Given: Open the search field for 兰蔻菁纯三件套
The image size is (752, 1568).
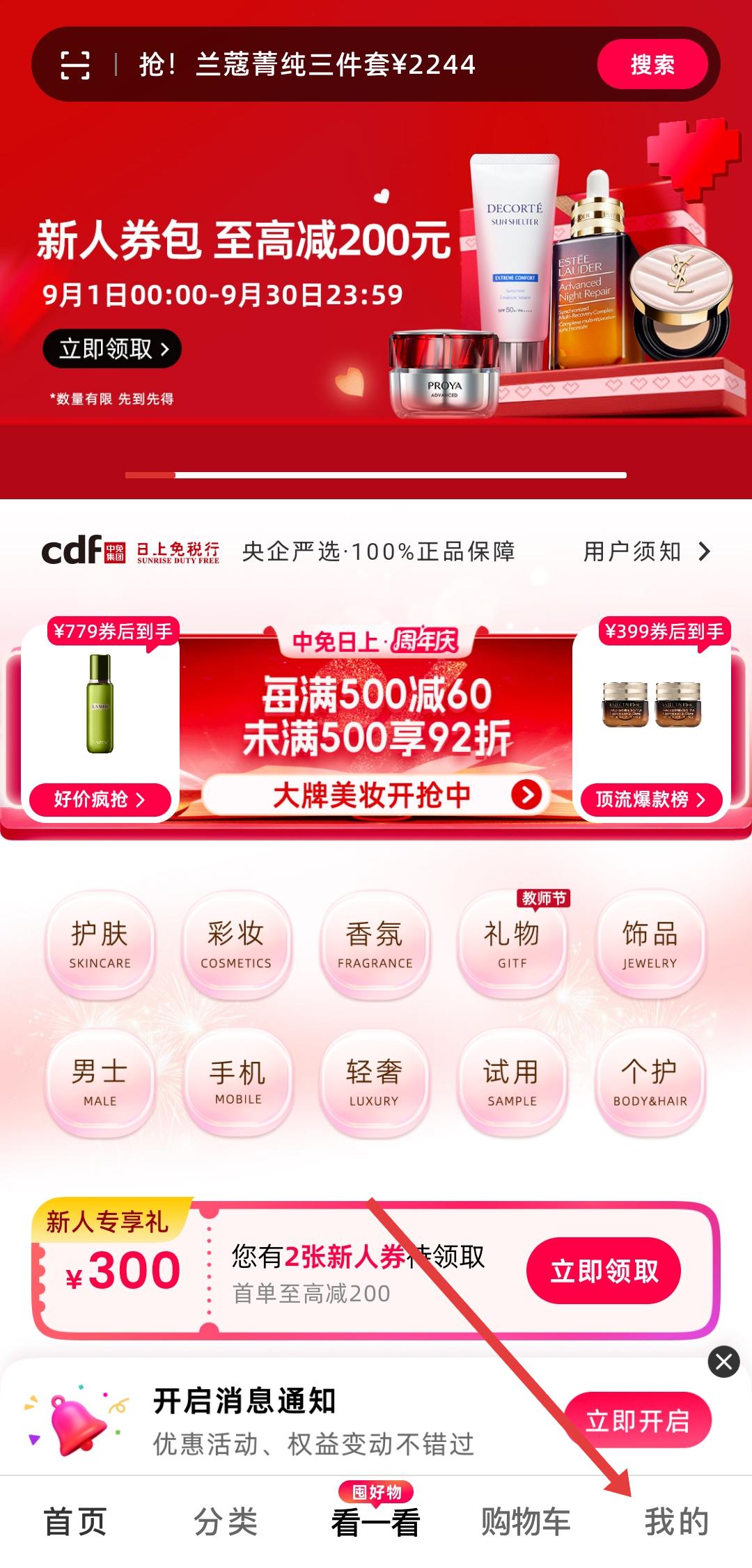Looking at the screenshot, I should point(334,65).
